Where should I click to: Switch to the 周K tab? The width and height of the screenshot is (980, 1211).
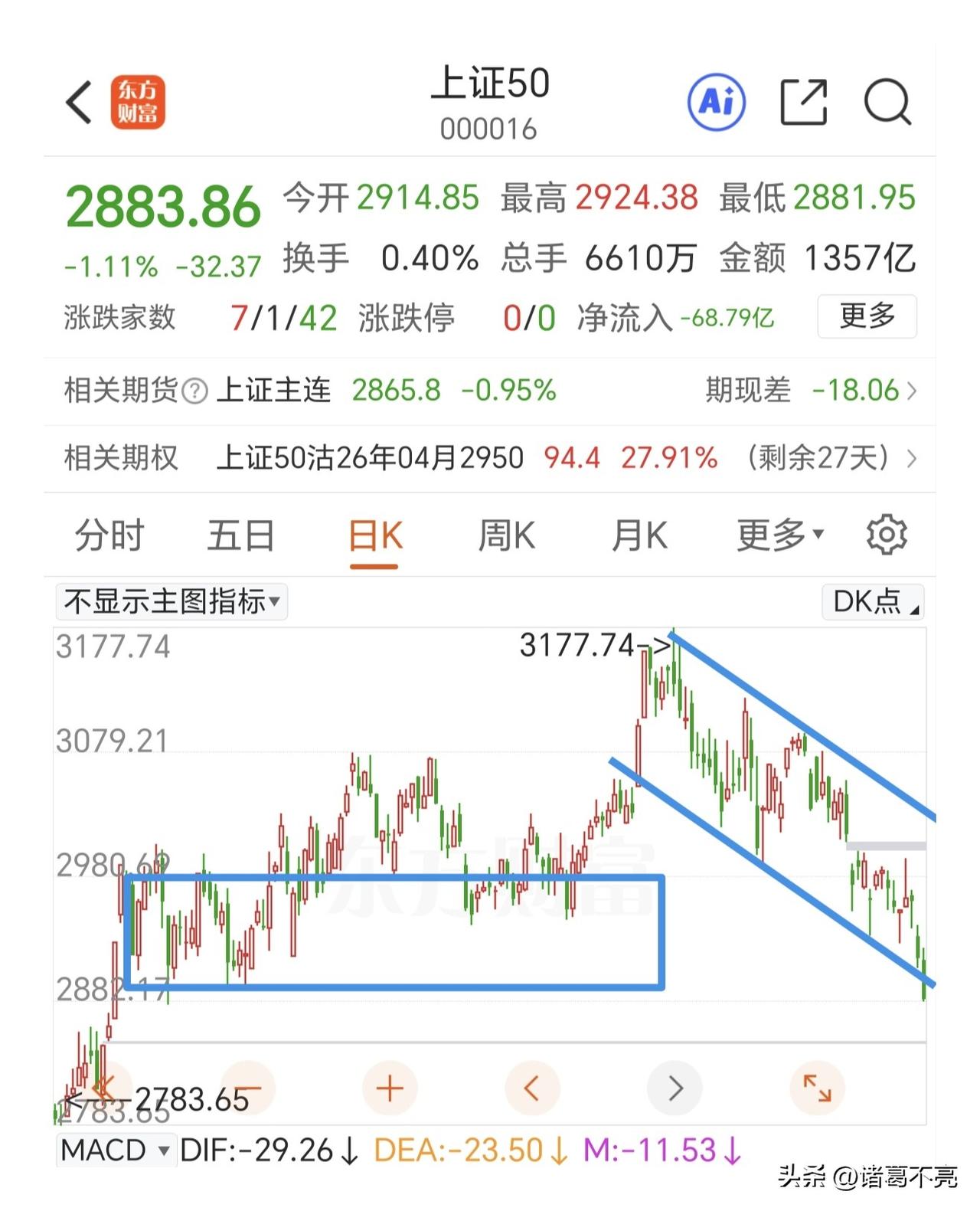507,535
